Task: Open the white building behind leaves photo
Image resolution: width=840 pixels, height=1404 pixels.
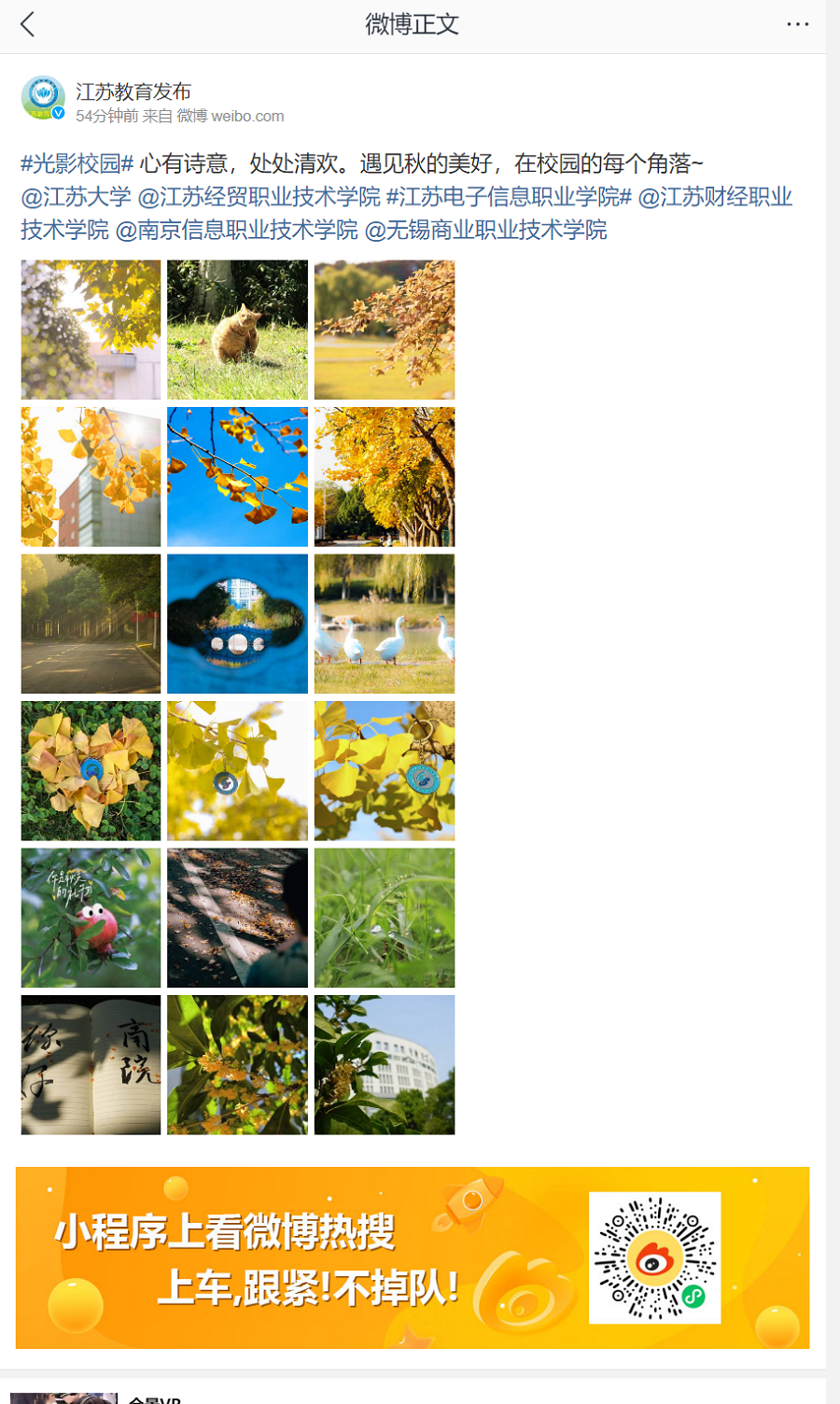Action: [385, 1065]
